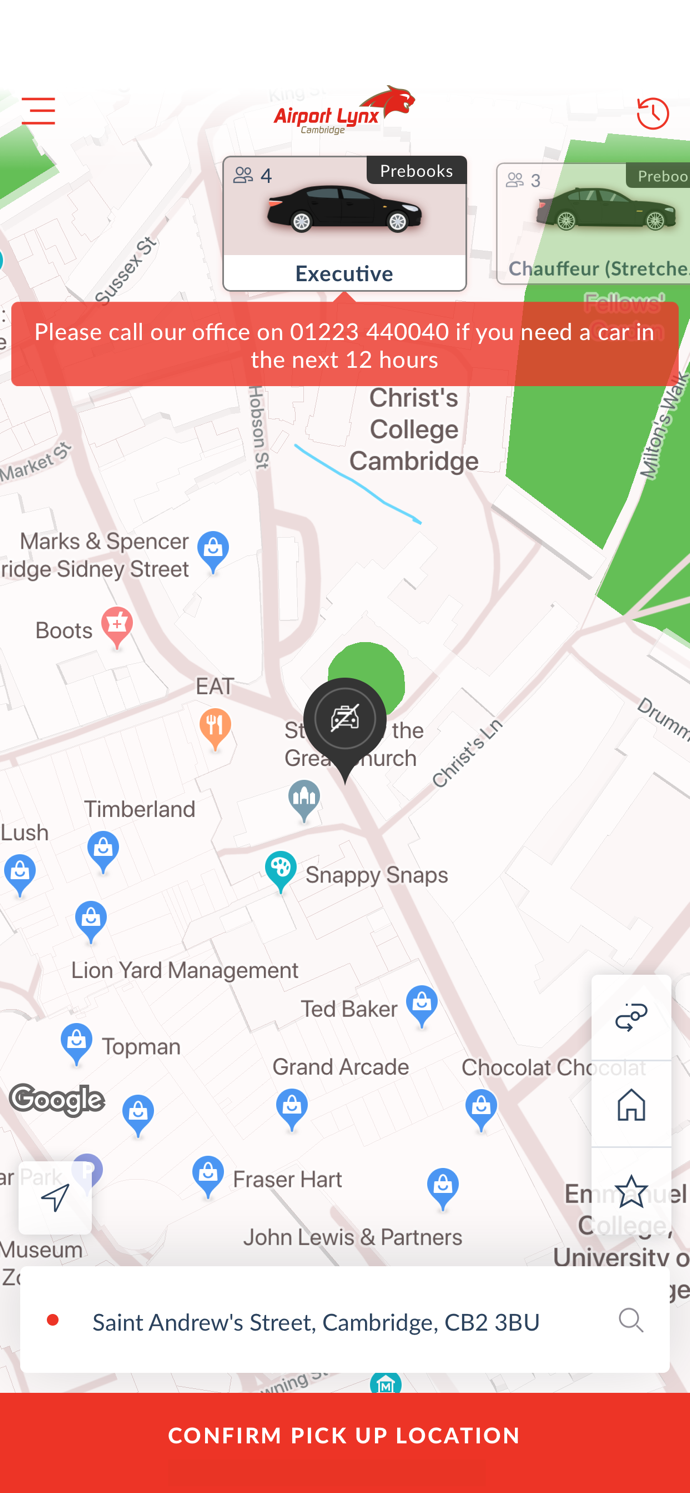Open the hamburger menu

tap(38, 111)
